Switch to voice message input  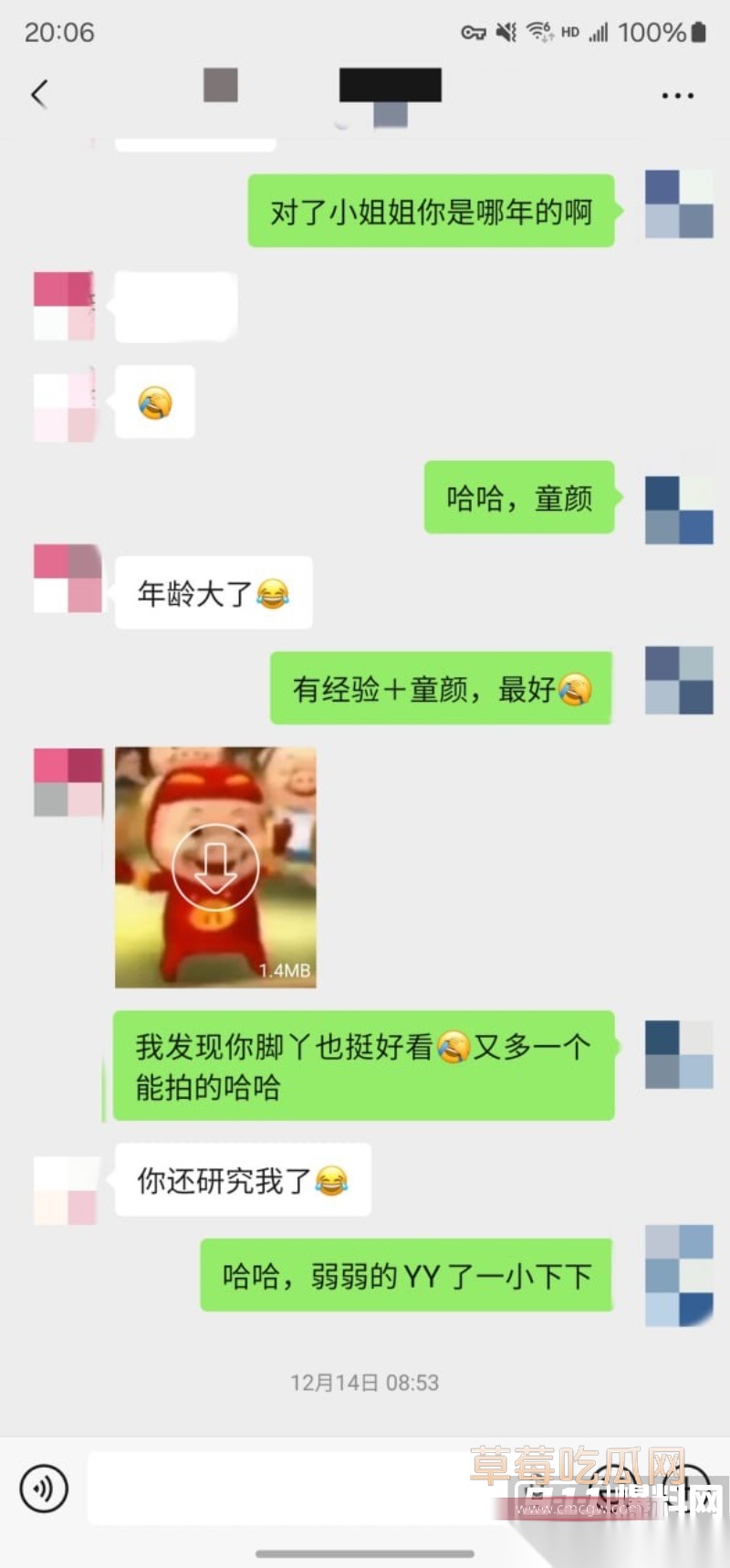[x=43, y=1489]
